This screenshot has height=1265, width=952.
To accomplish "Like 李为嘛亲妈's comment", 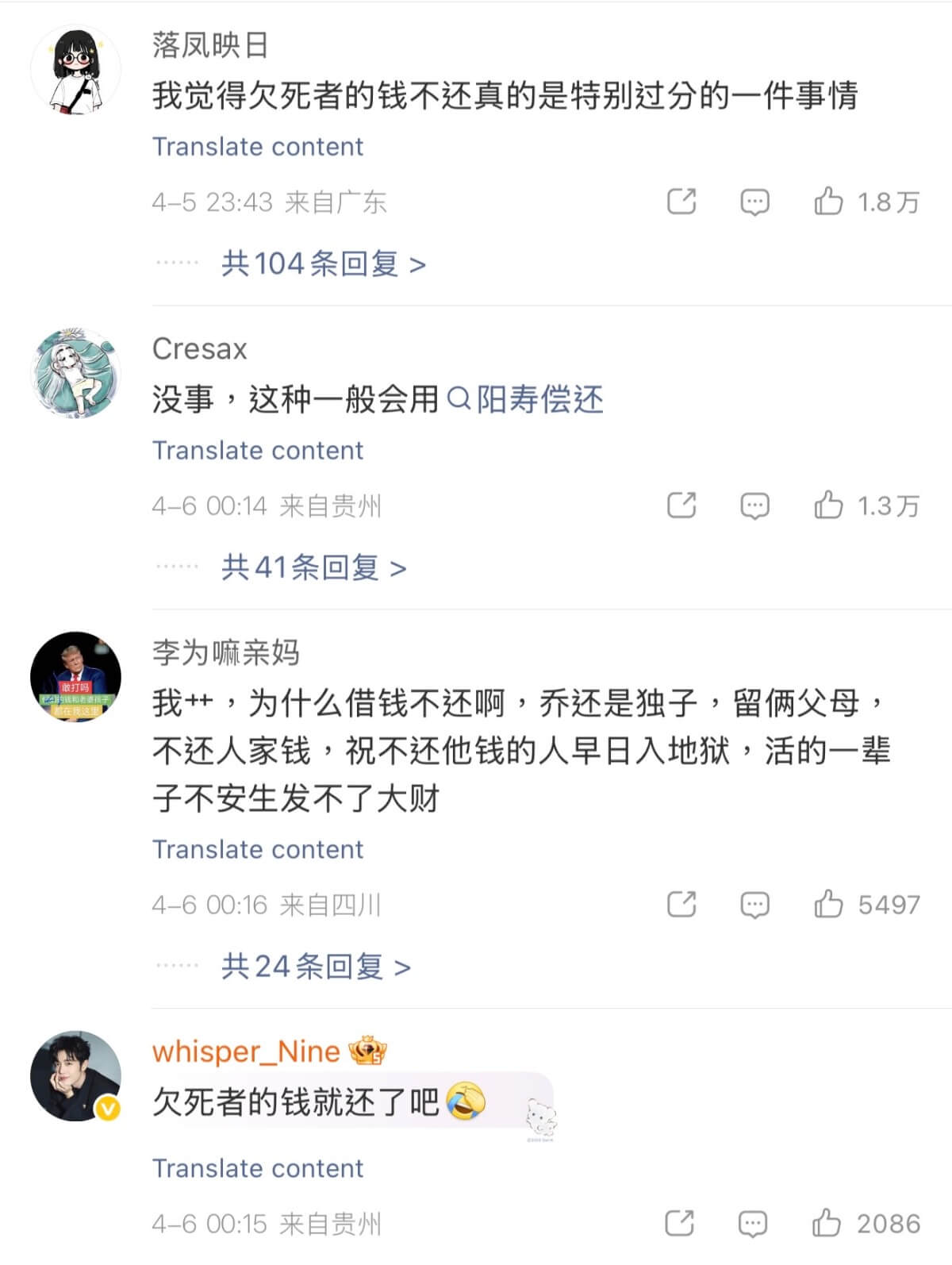I will [828, 905].
